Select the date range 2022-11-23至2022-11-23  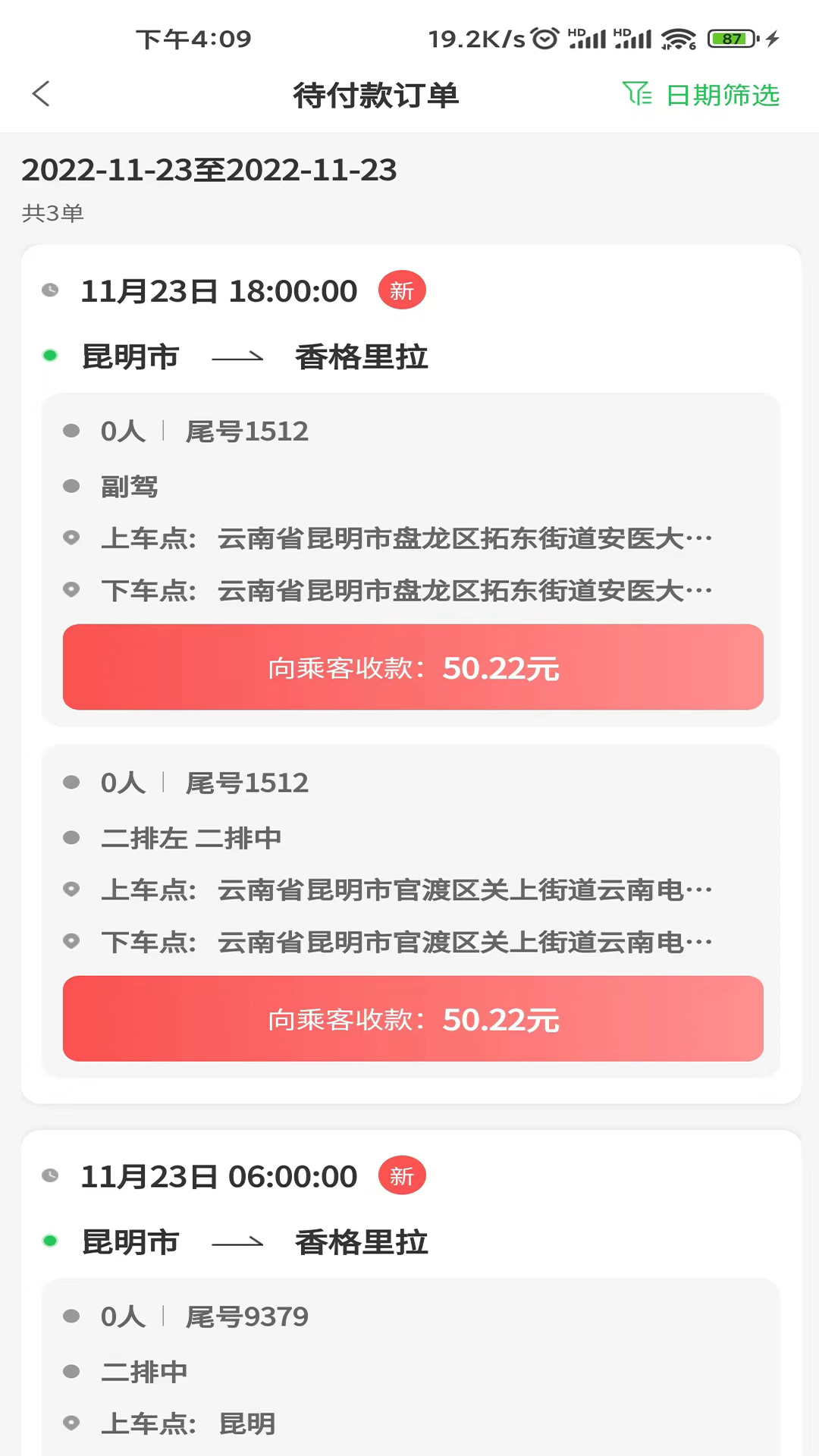[x=209, y=170]
